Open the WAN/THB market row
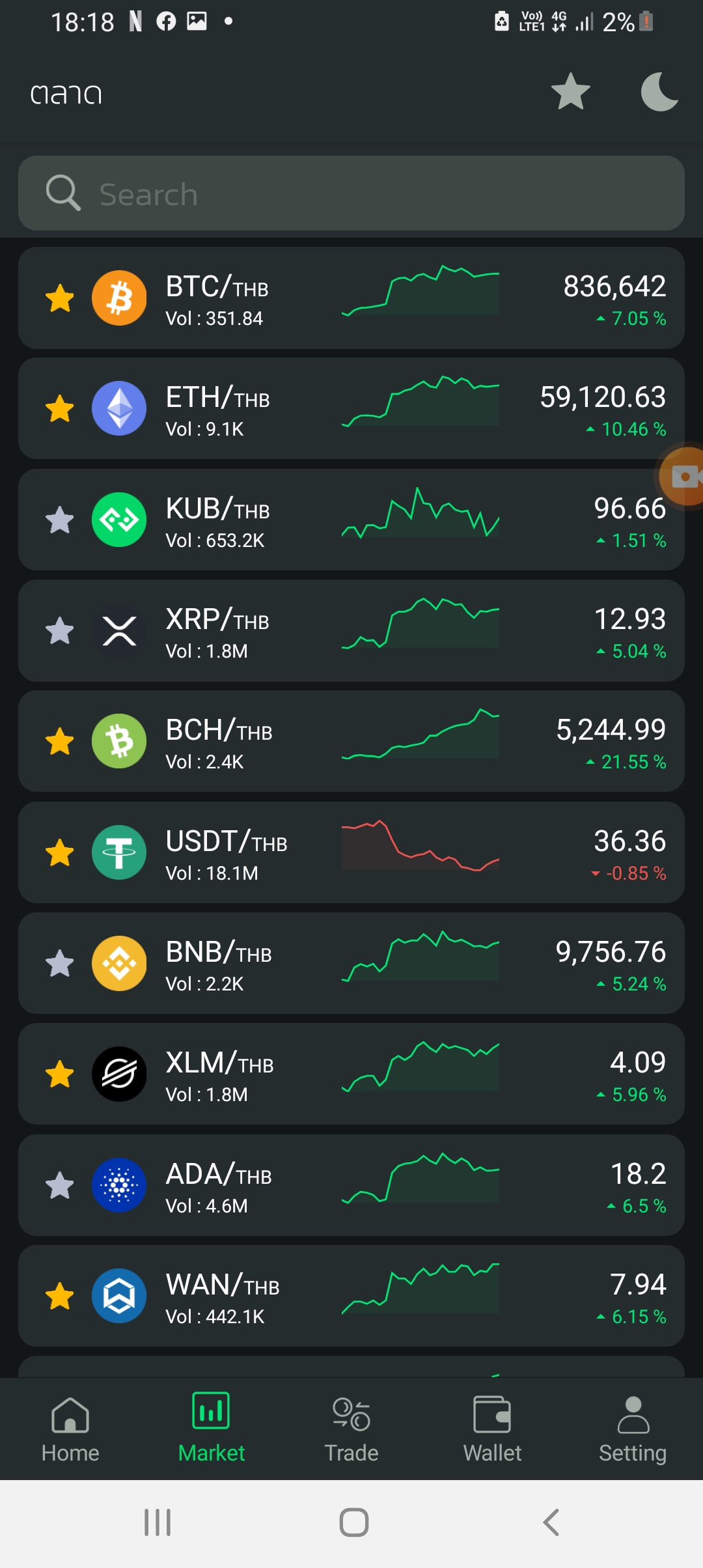 tap(351, 1296)
